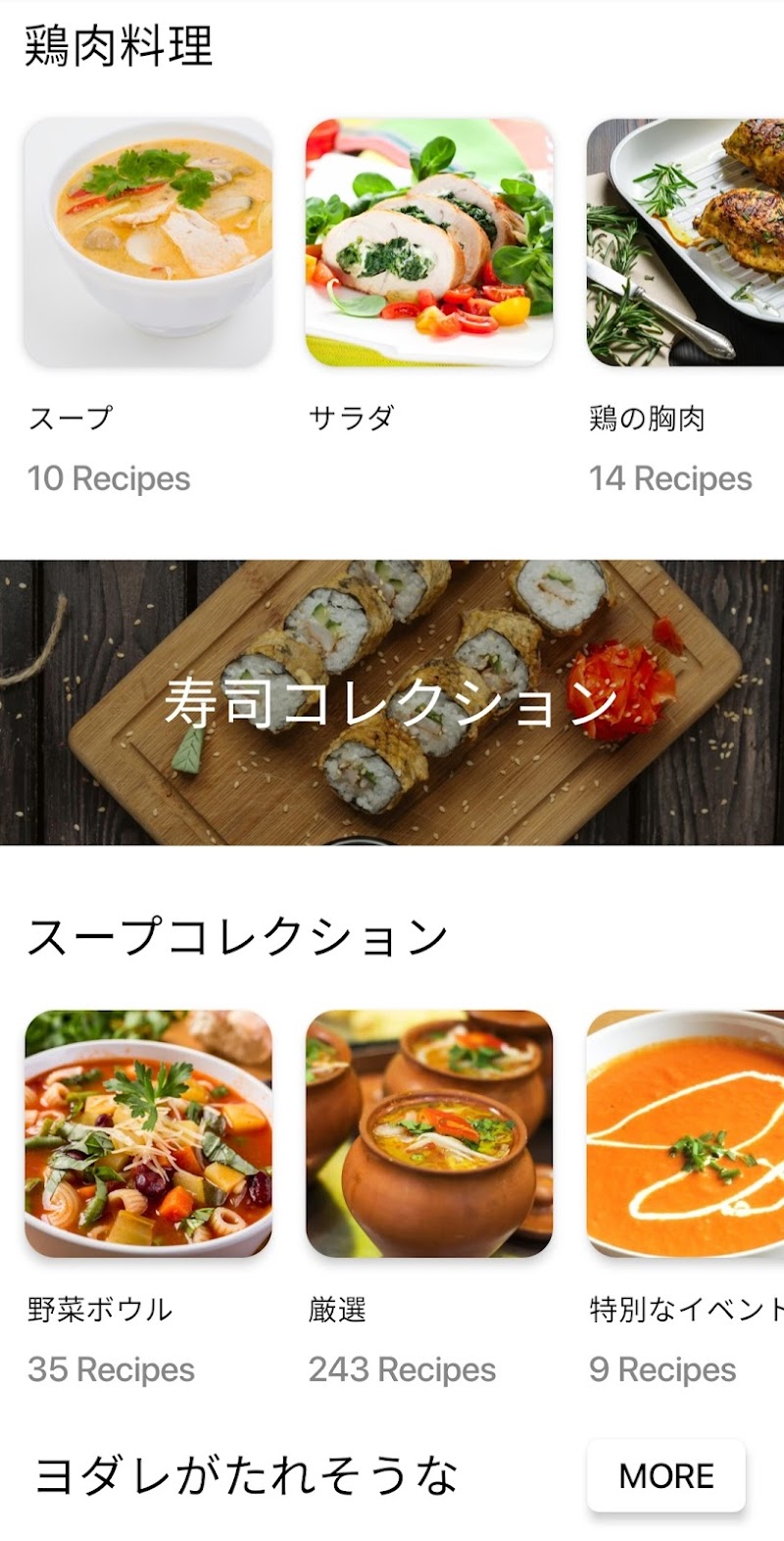Open the スープ chicken recipe card
The height and width of the screenshot is (1541, 784).
tap(148, 243)
